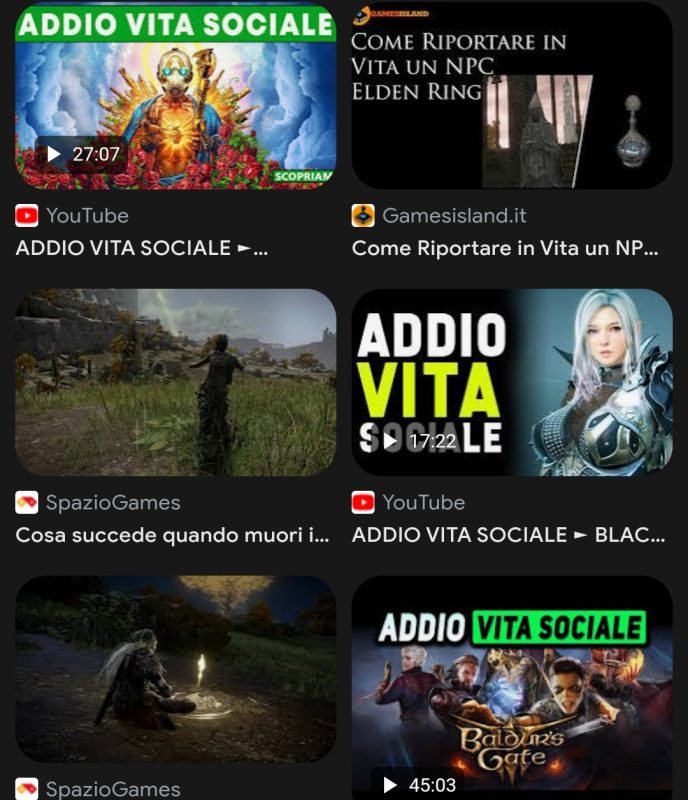This screenshot has height=800, width=688.
Task: Open the 27:07 ADDIO VITA SOCIALE video
Action: pos(175,95)
